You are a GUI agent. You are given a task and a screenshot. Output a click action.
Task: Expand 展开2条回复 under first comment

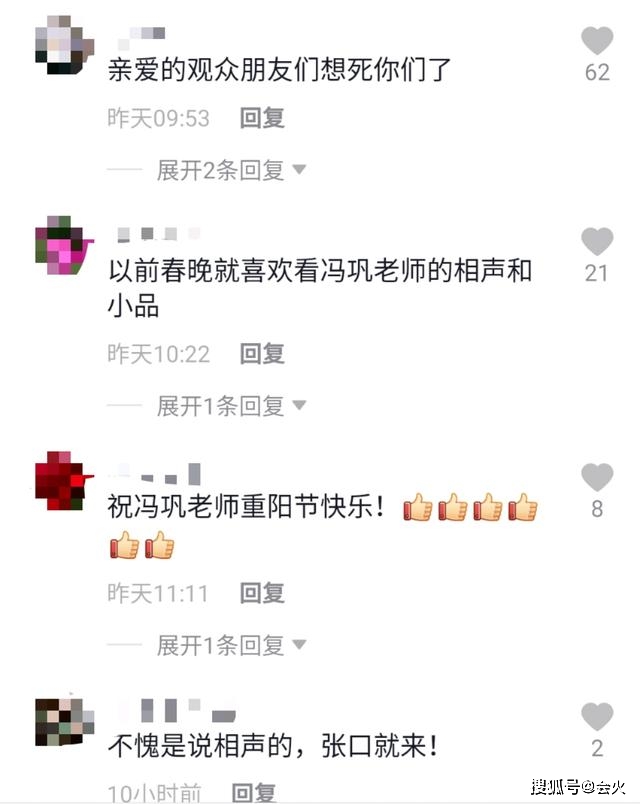[x=230, y=170]
